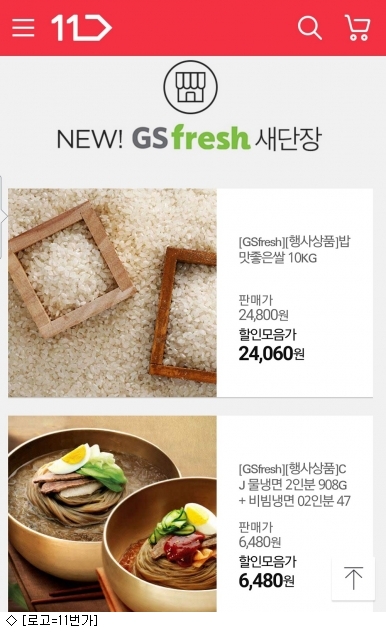Open the hamburger menu
Image resolution: width=386 pixels, height=632 pixels.
(23, 28)
